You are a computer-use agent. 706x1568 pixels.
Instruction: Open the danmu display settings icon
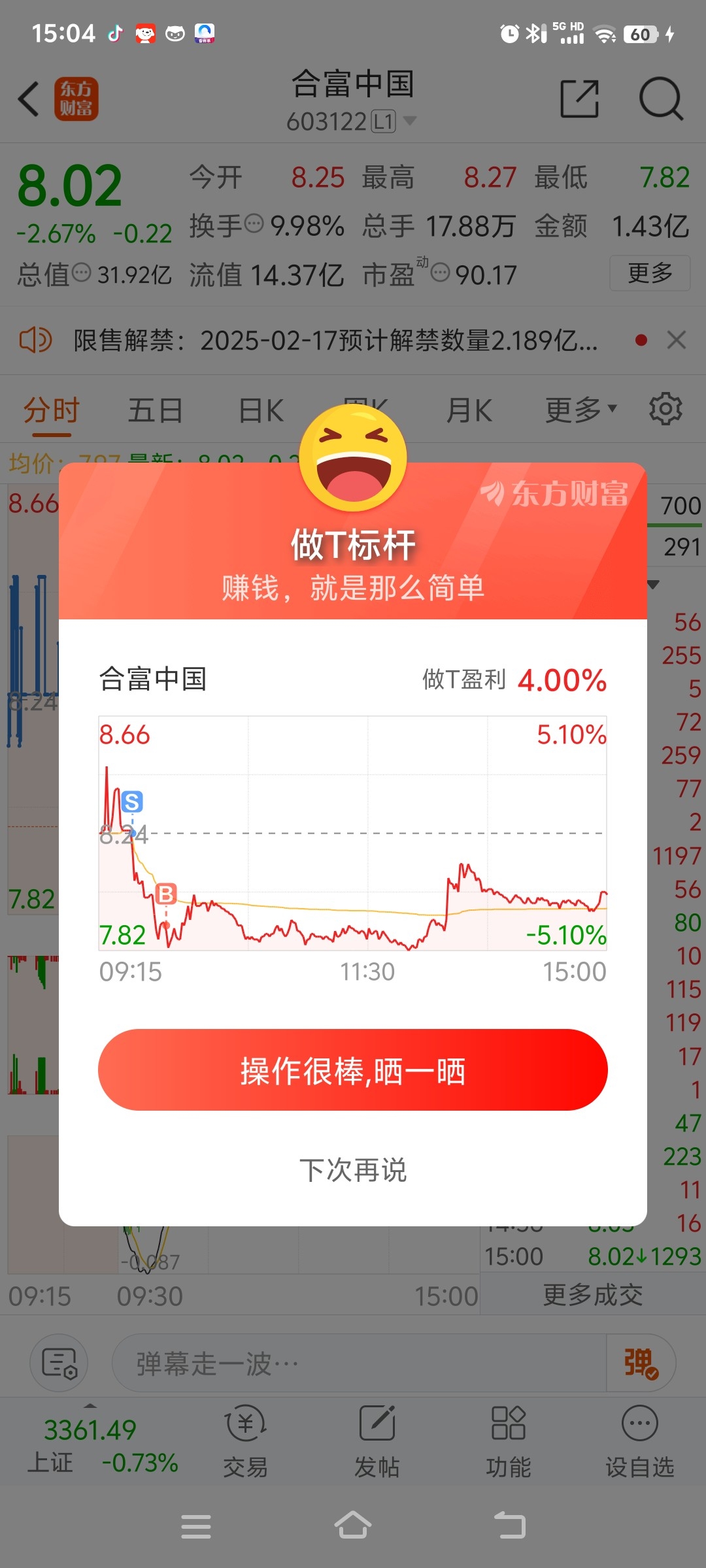pos(58,1364)
